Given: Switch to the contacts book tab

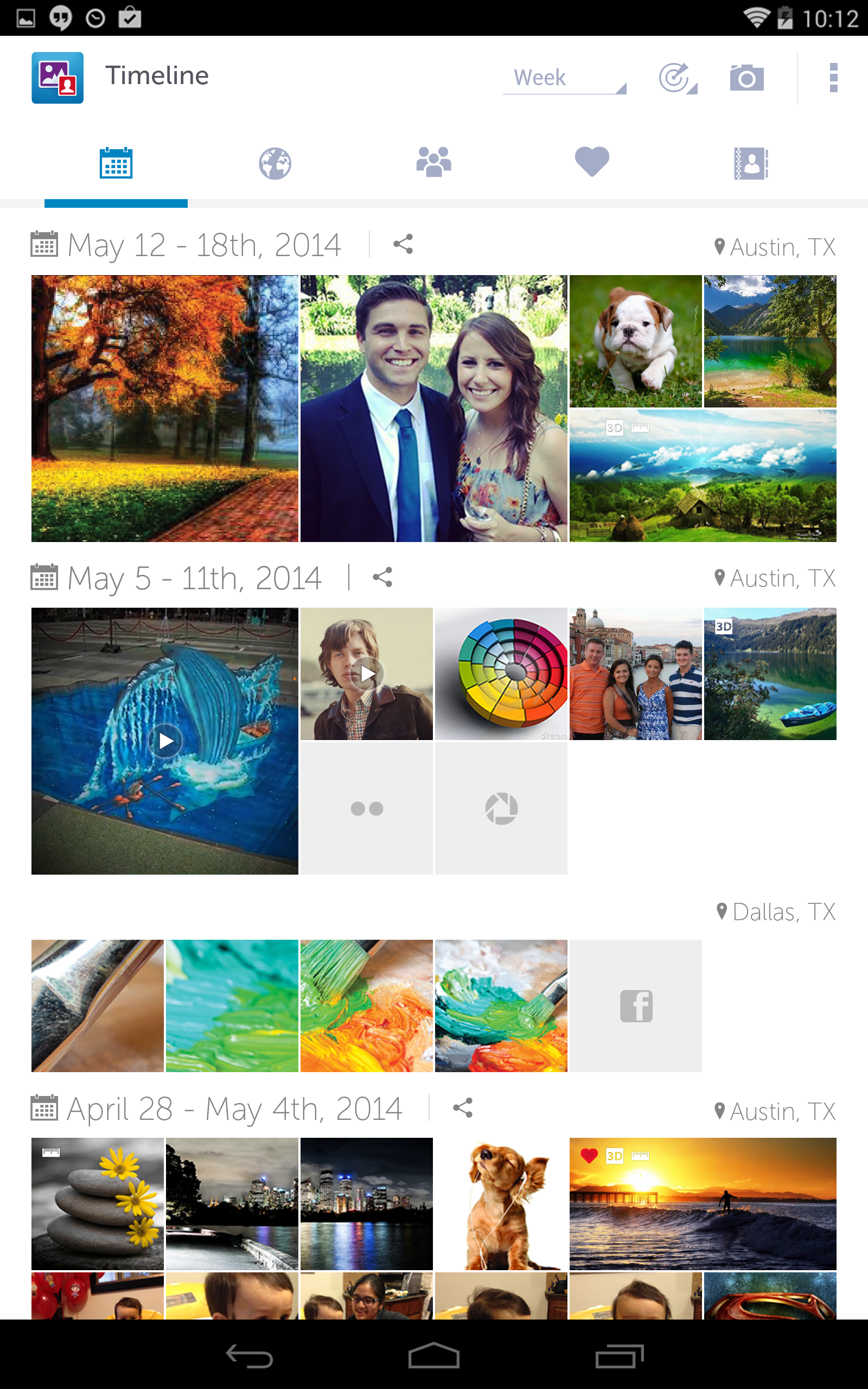Looking at the screenshot, I should 750,163.
